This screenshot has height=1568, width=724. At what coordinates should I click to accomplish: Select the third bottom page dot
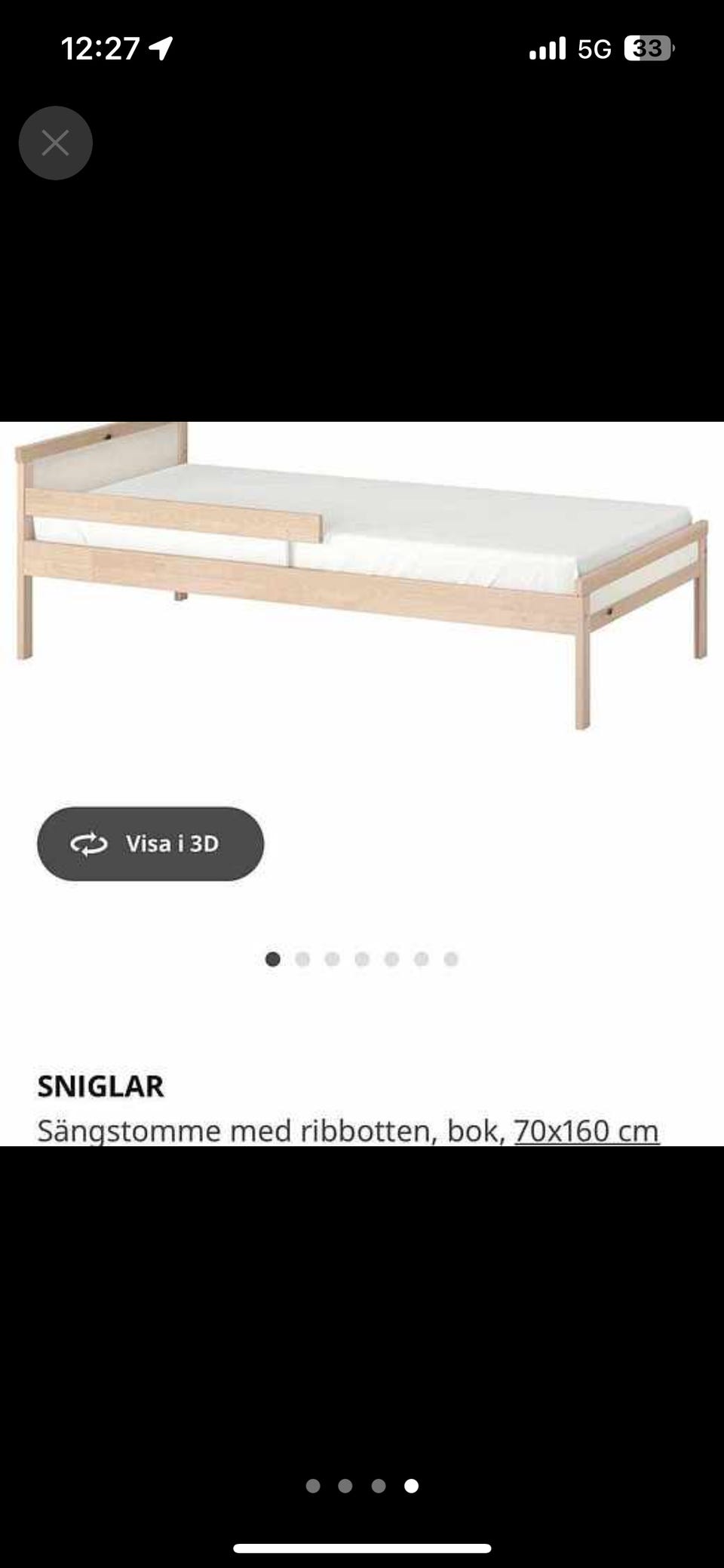[379, 1487]
